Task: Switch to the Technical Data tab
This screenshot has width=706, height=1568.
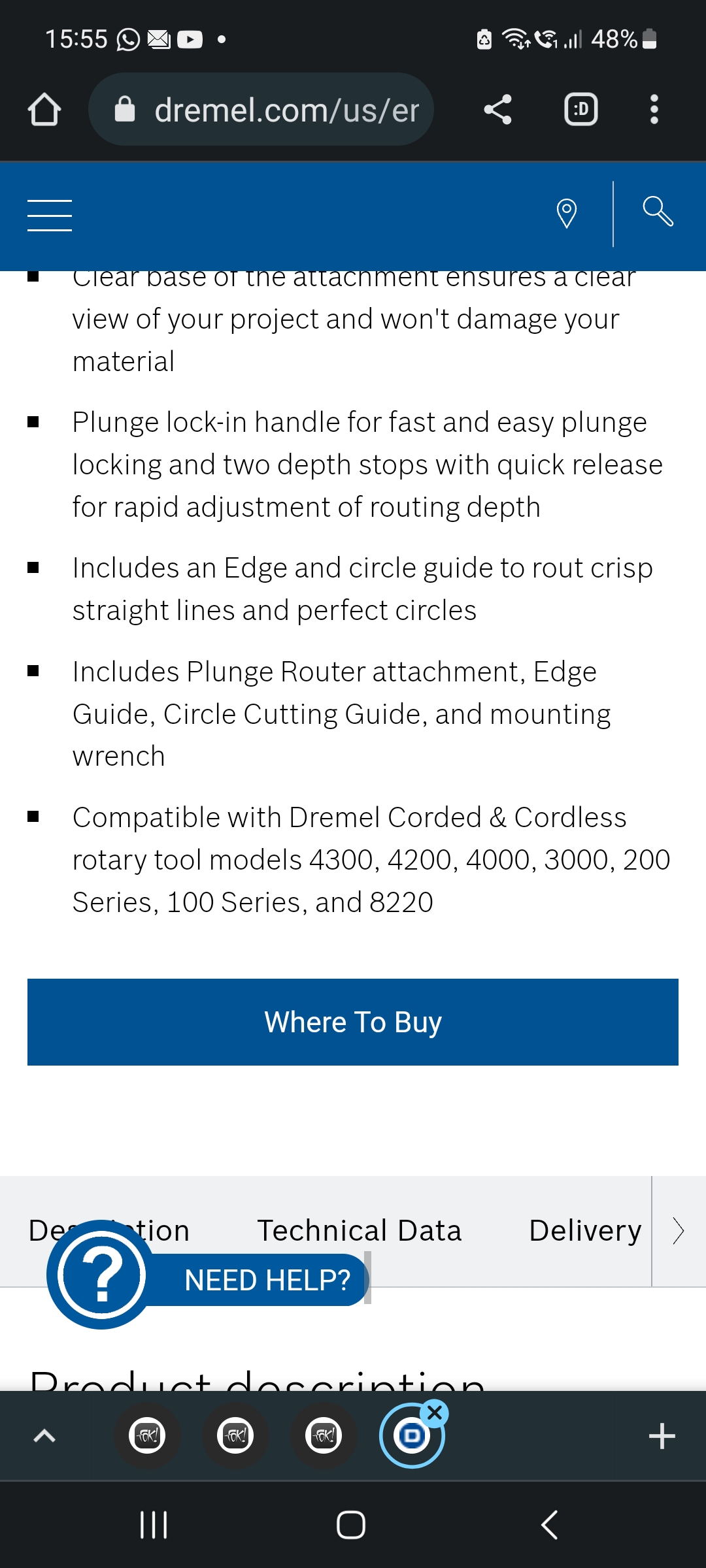Action: (x=360, y=1231)
